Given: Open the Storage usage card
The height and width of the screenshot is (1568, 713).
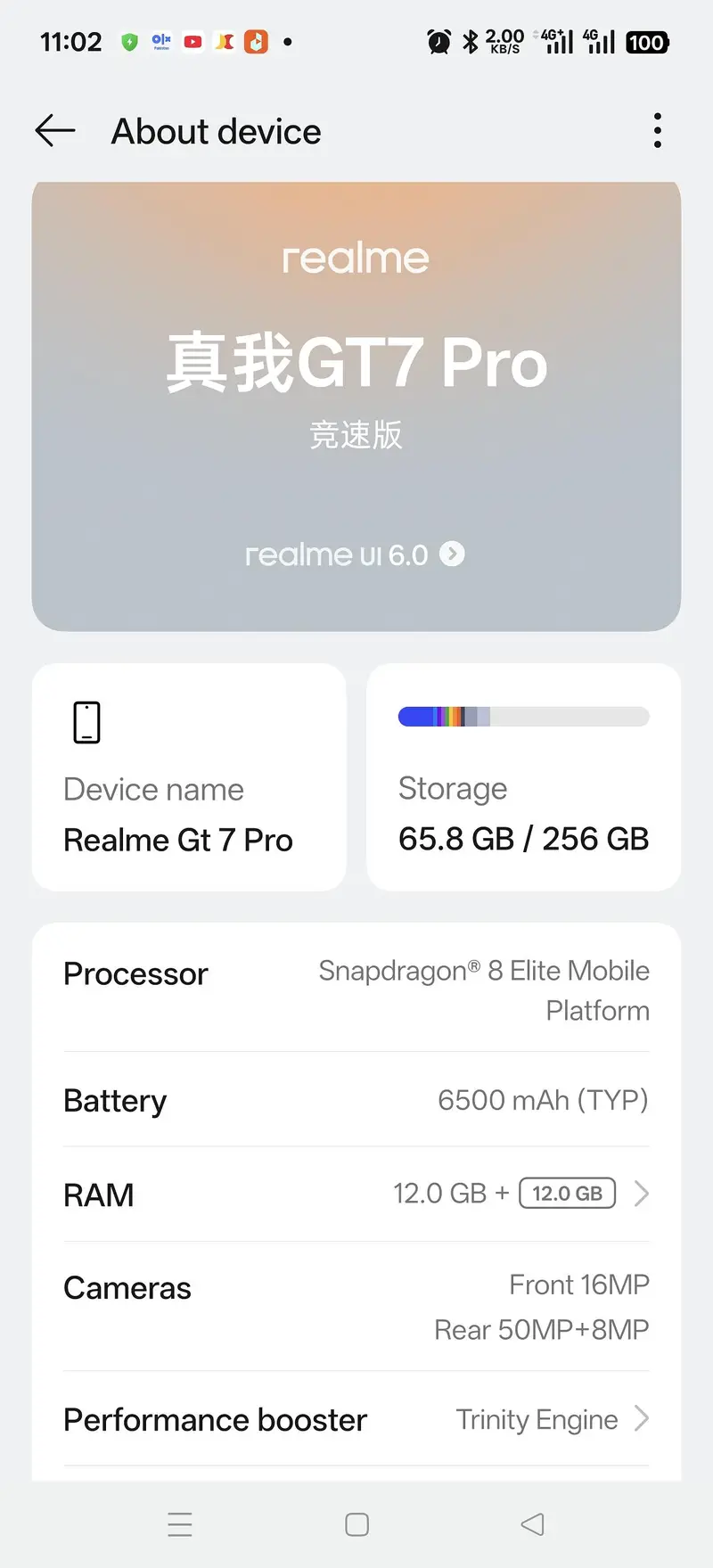Looking at the screenshot, I should 523,776.
